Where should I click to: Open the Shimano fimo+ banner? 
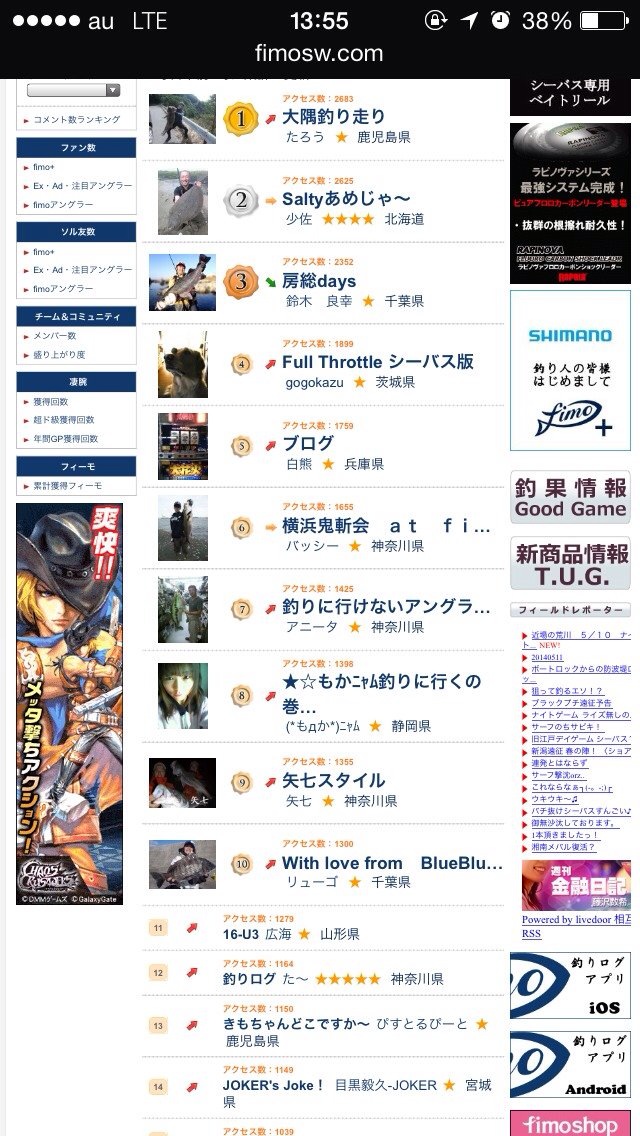(x=570, y=370)
